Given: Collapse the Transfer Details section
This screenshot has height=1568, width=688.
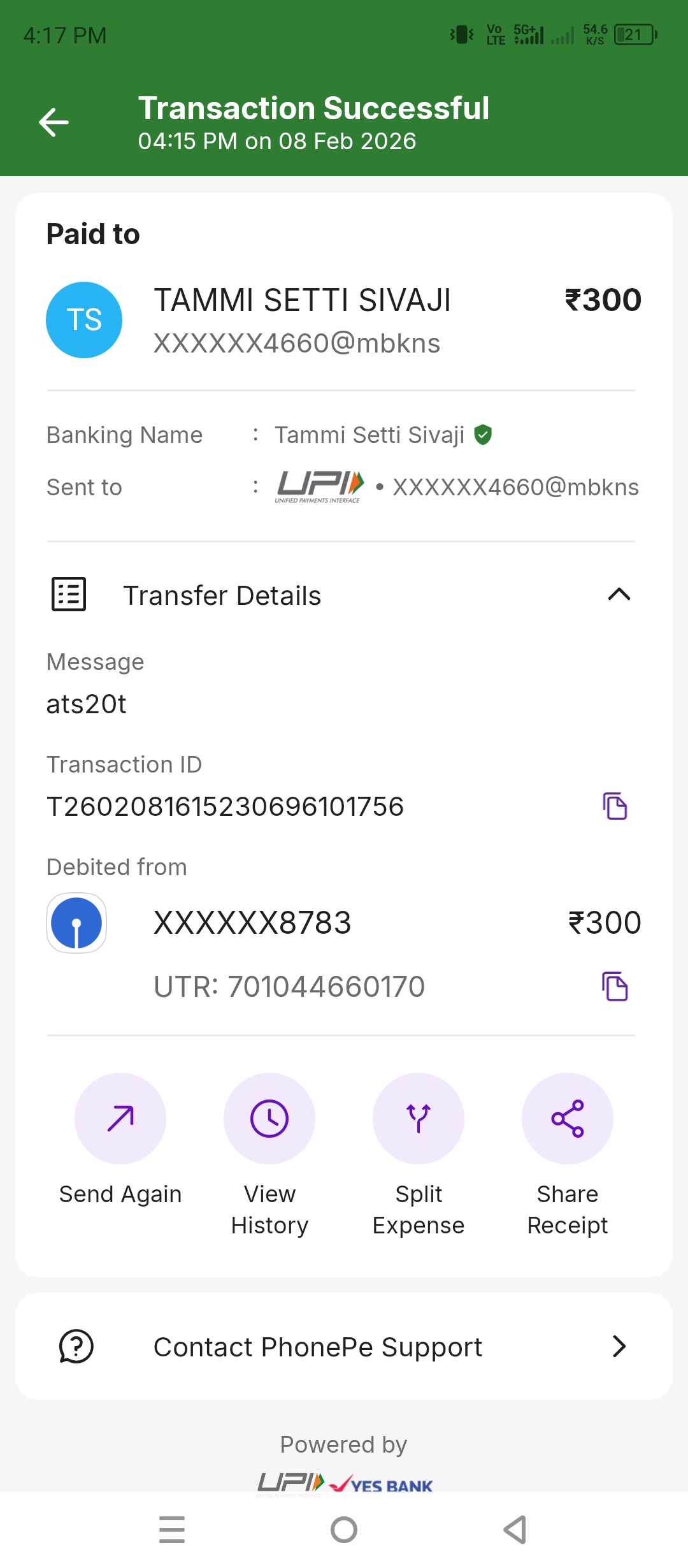Looking at the screenshot, I should point(619,595).
